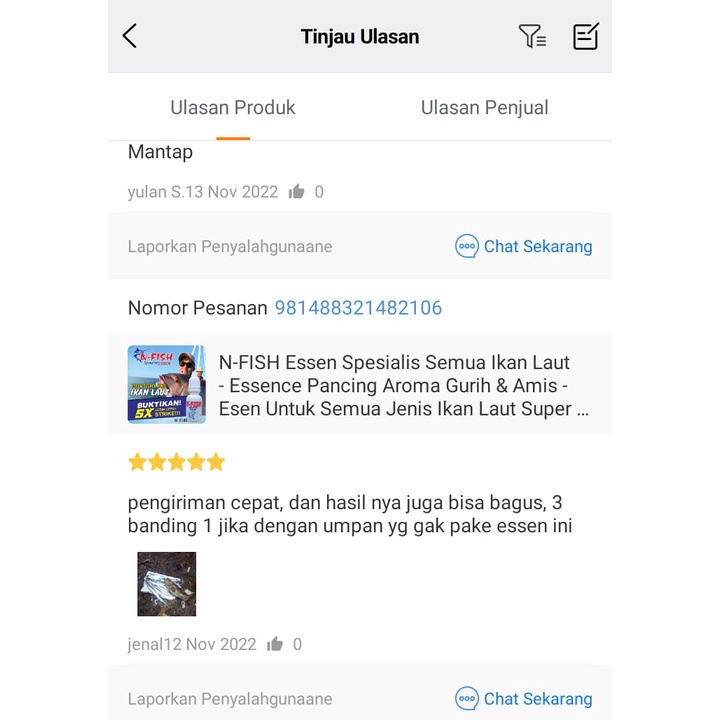Switch to the Ulasan Produk tab

[x=233, y=108]
